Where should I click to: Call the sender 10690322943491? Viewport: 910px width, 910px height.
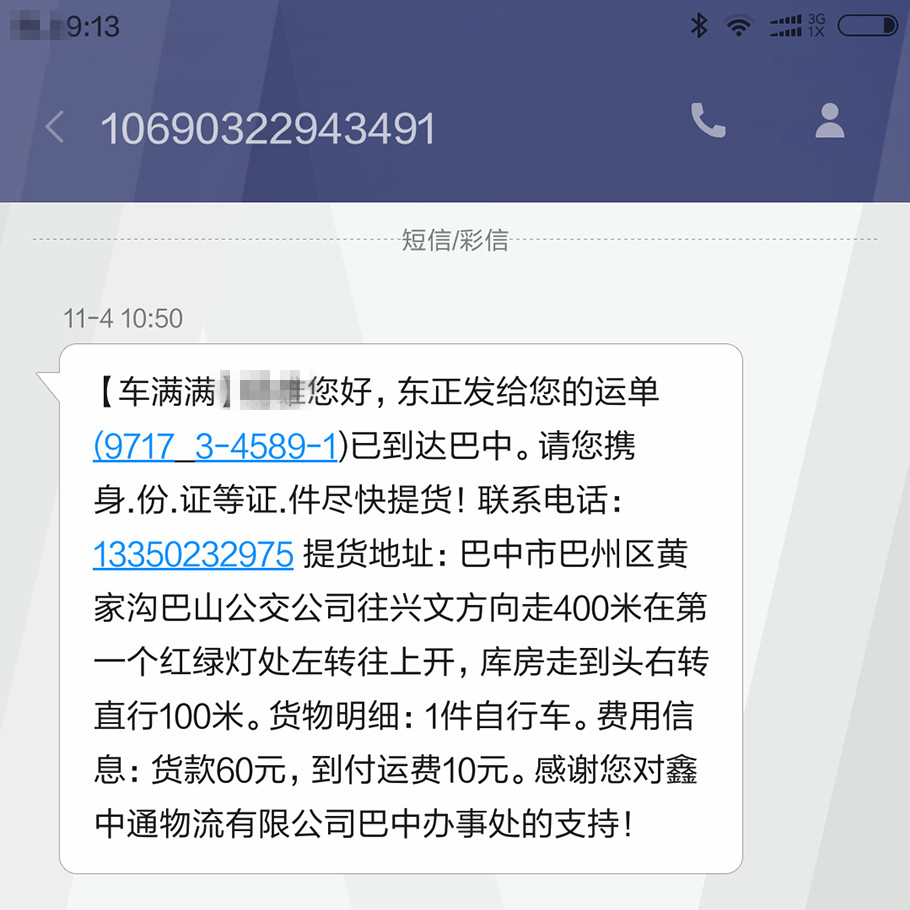point(708,121)
